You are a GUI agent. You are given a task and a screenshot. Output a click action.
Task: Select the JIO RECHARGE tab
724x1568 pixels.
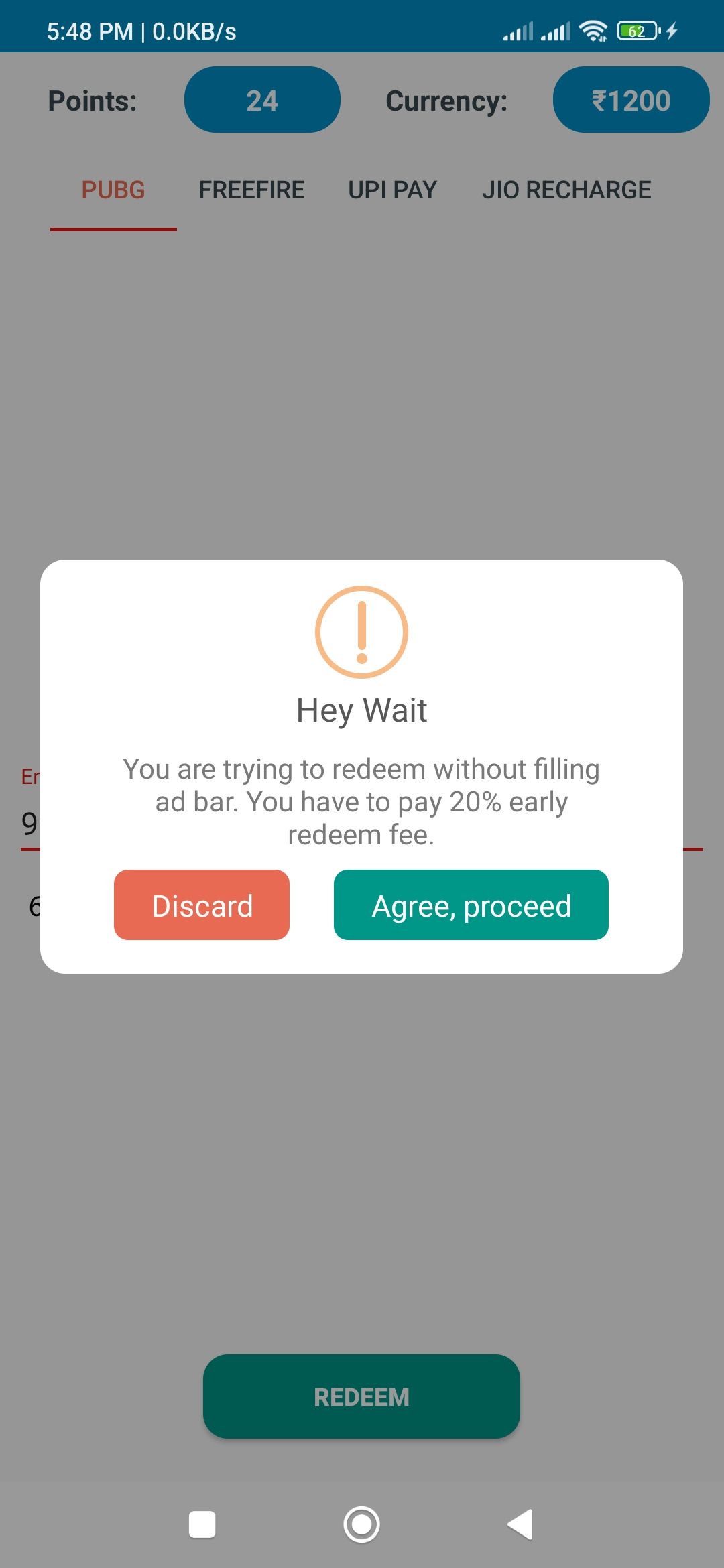pos(566,190)
